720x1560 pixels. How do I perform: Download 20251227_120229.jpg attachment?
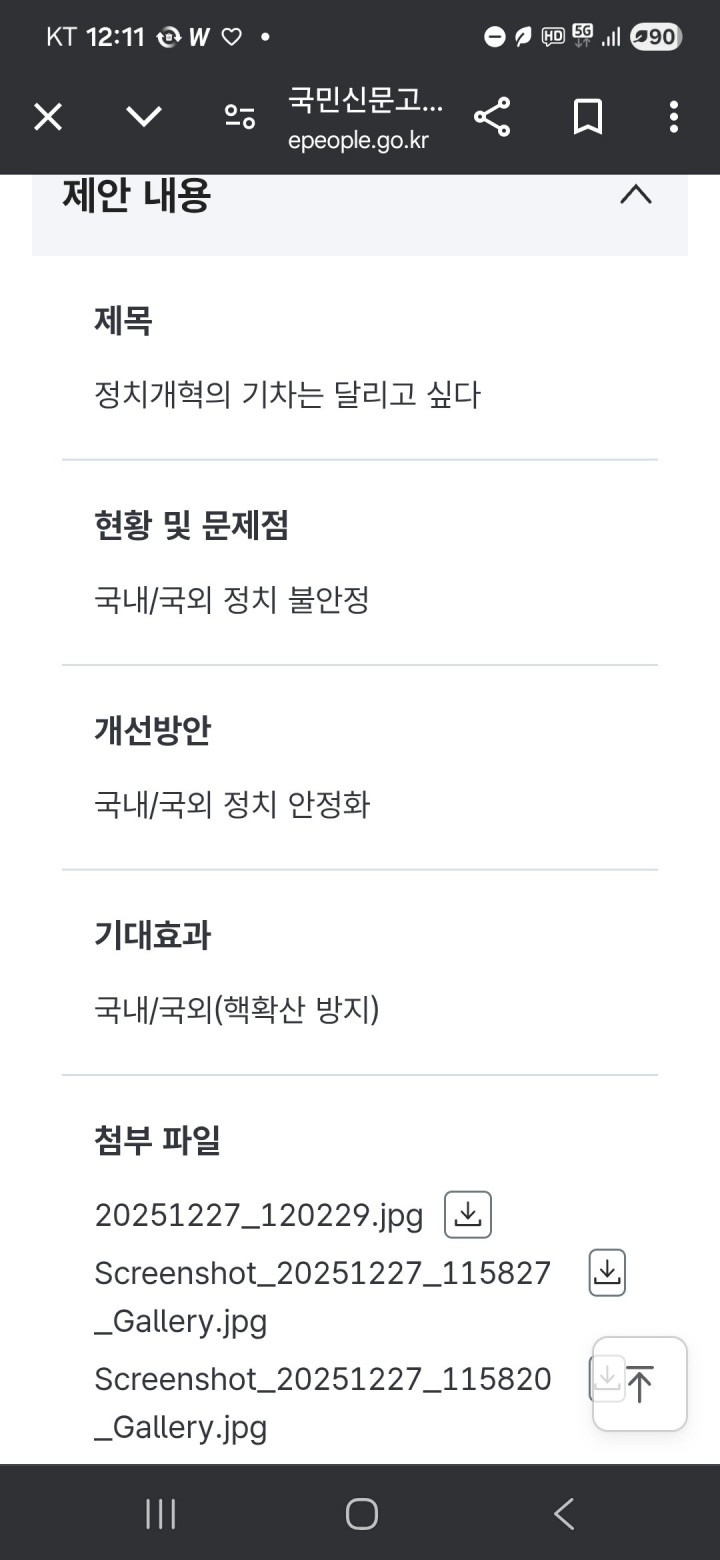tap(468, 1215)
